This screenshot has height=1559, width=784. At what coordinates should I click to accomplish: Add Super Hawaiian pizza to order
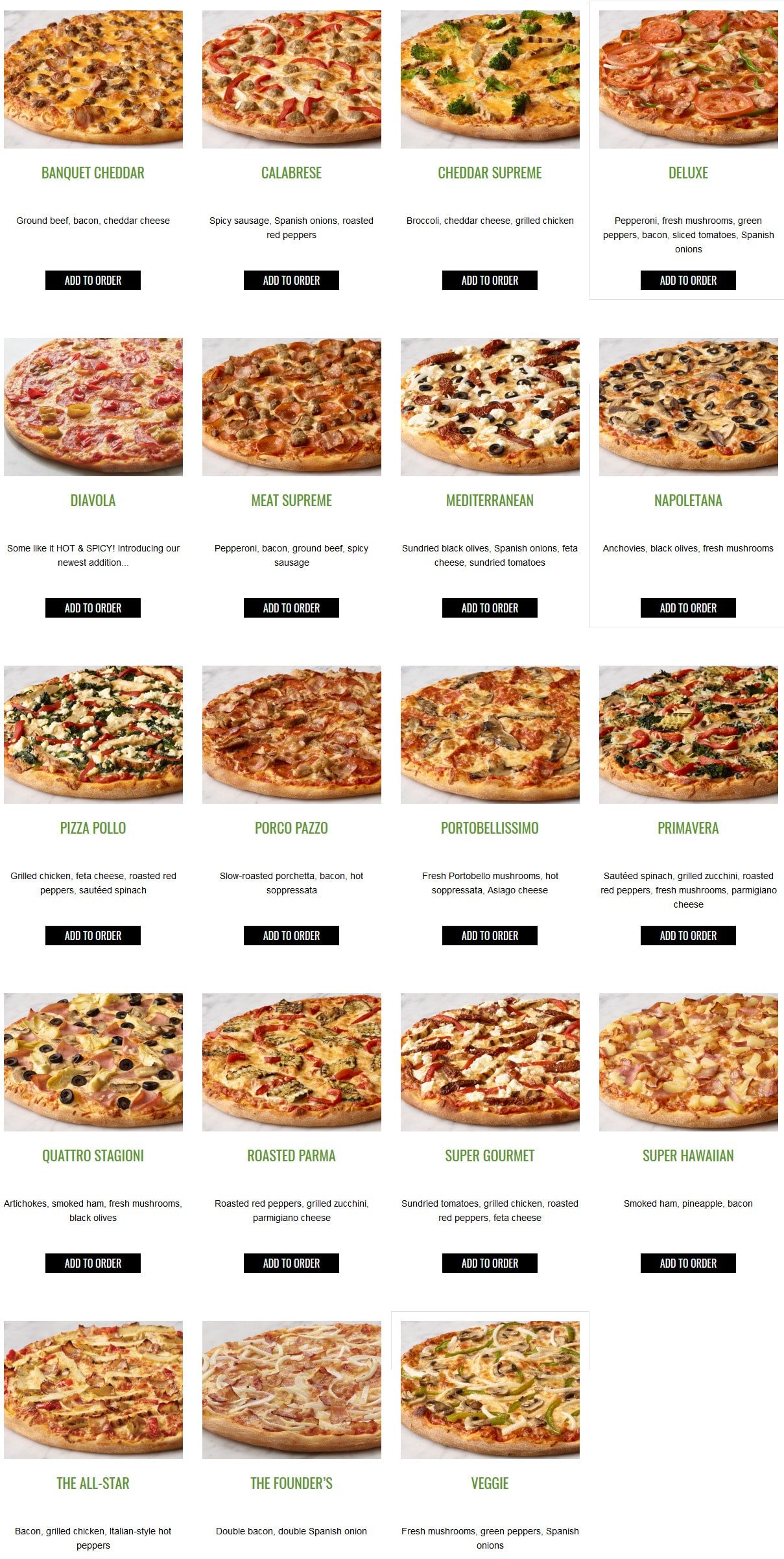point(688,1263)
